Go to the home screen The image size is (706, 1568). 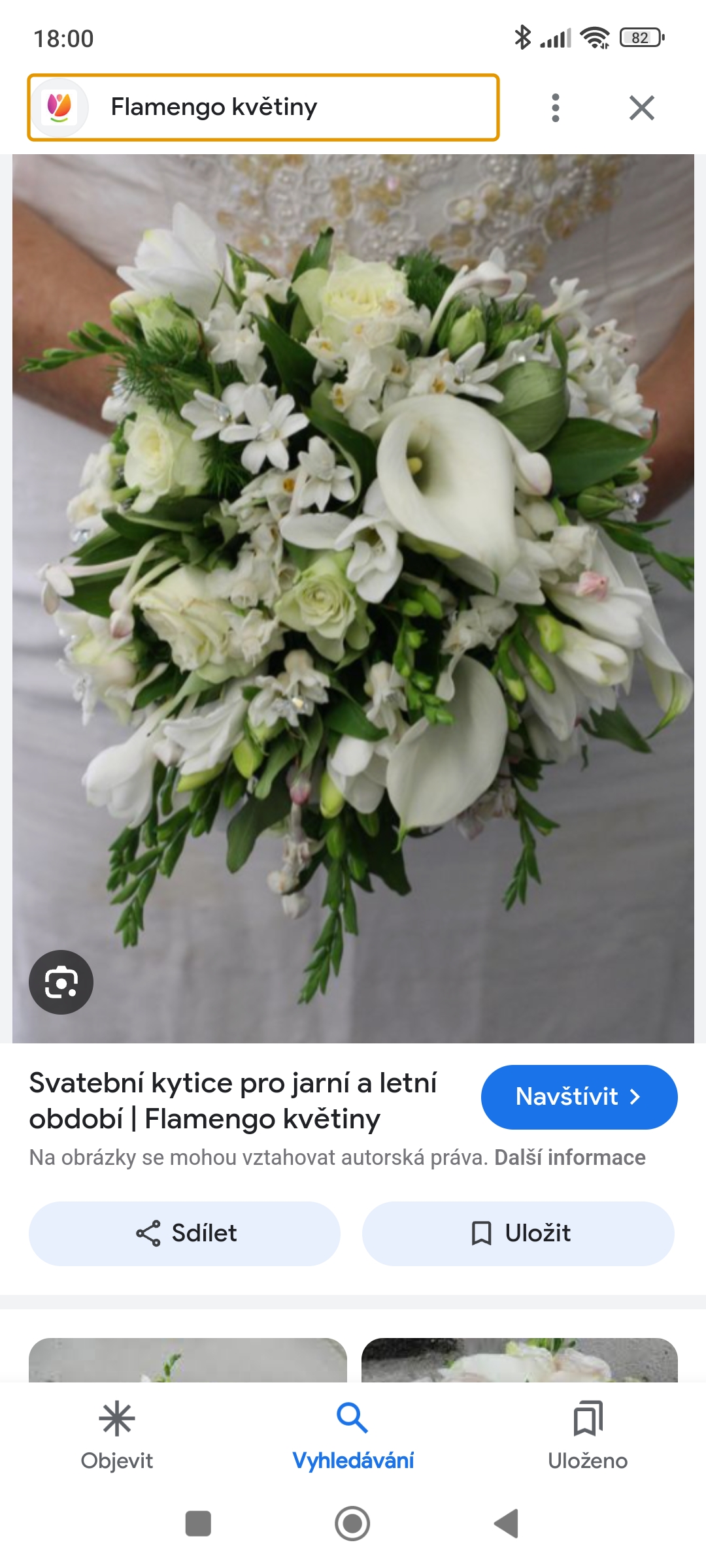(352, 1524)
